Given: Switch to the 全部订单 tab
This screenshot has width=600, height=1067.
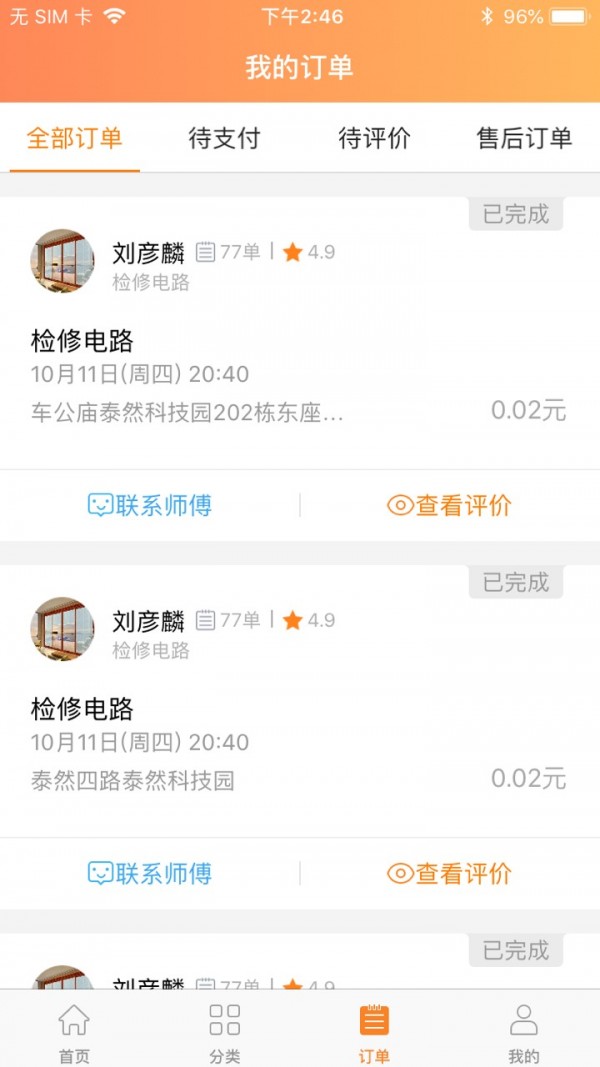Looking at the screenshot, I should coord(74,138).
